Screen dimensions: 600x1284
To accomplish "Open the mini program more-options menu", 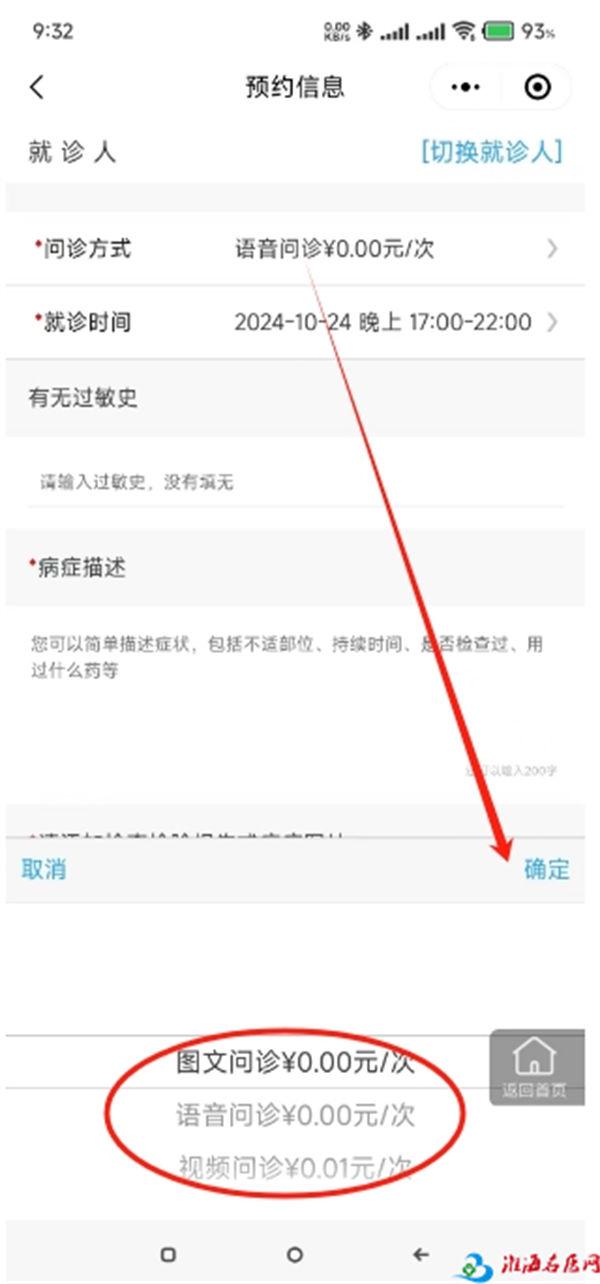I will coord(465,88).
